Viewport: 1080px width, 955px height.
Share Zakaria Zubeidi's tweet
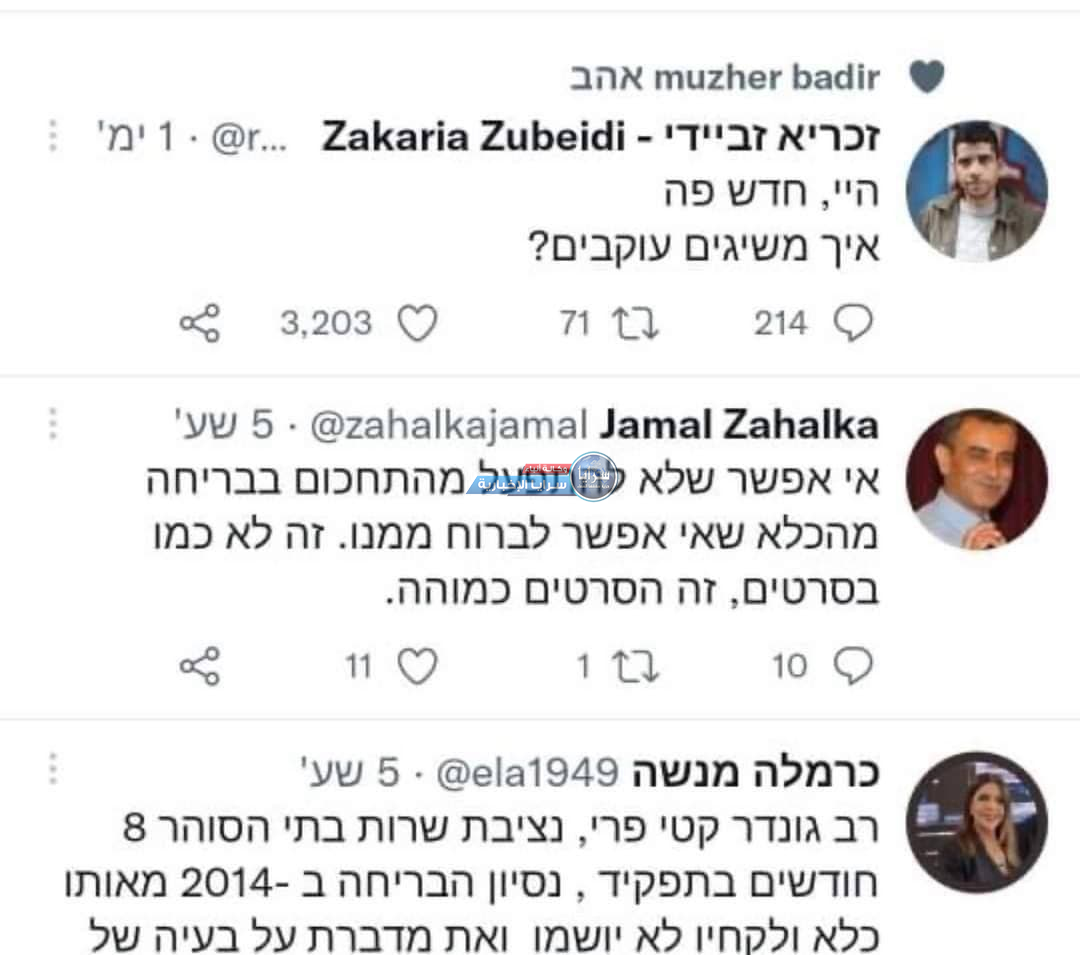200,323
